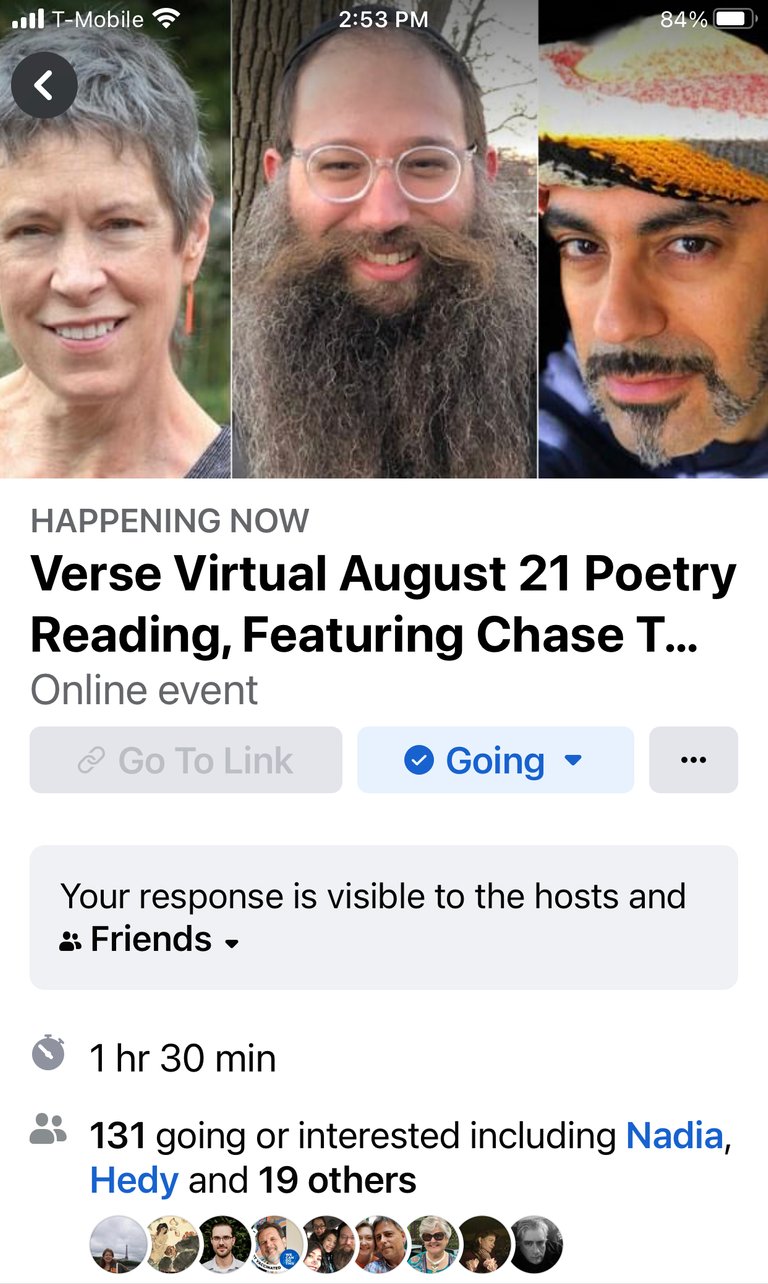The image size is (768, 1284).
Task: Change response visibility from Friends
Action: coord(150,940)
